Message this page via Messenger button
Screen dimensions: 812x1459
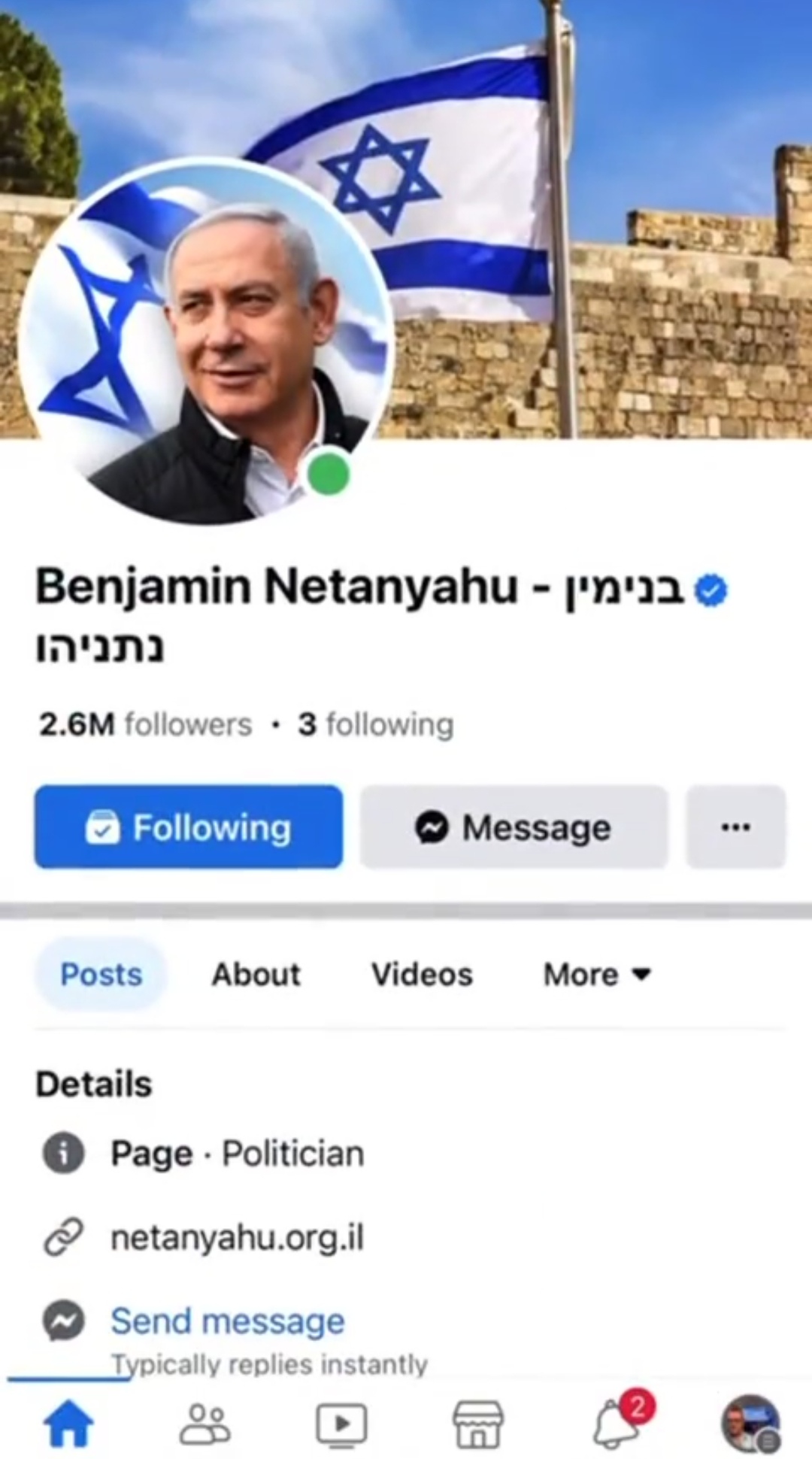tap(514, 827)
